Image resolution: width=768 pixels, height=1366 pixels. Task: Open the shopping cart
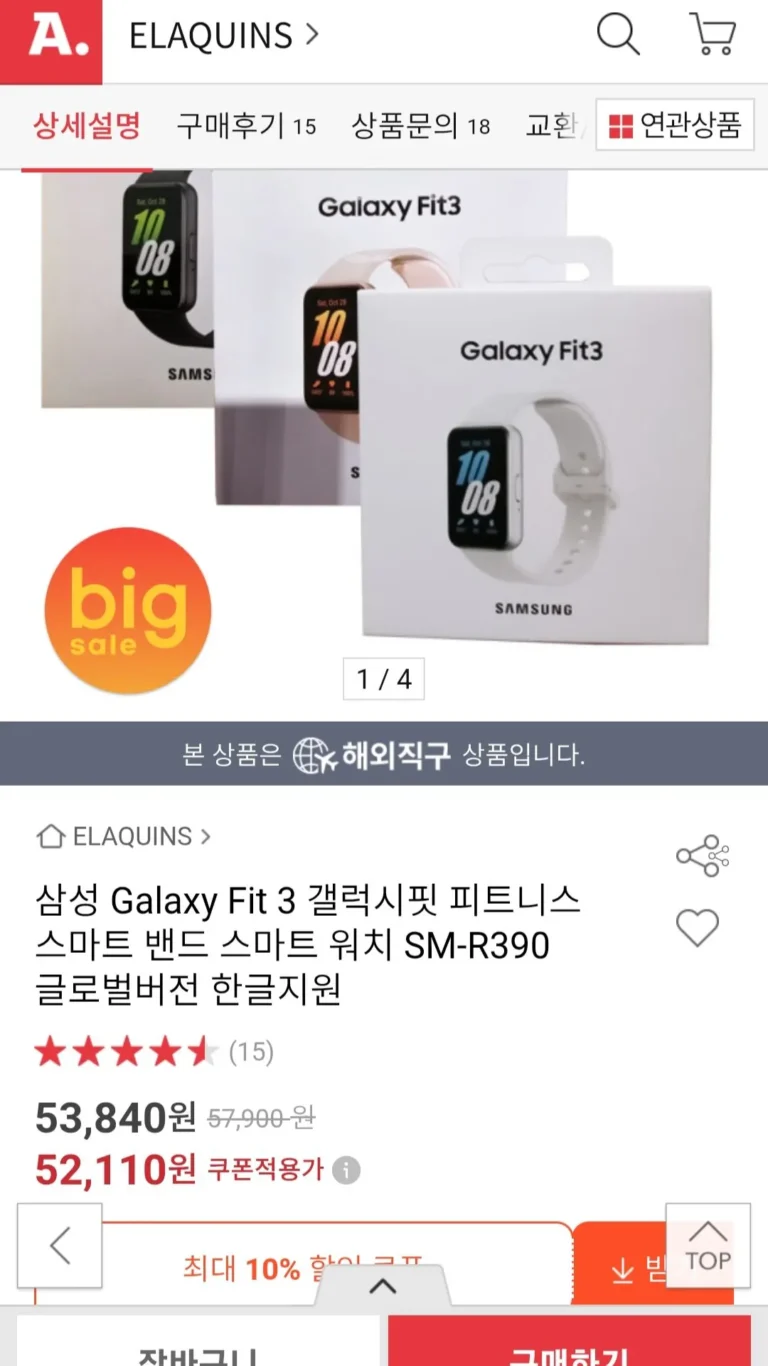tap(712, 36)
